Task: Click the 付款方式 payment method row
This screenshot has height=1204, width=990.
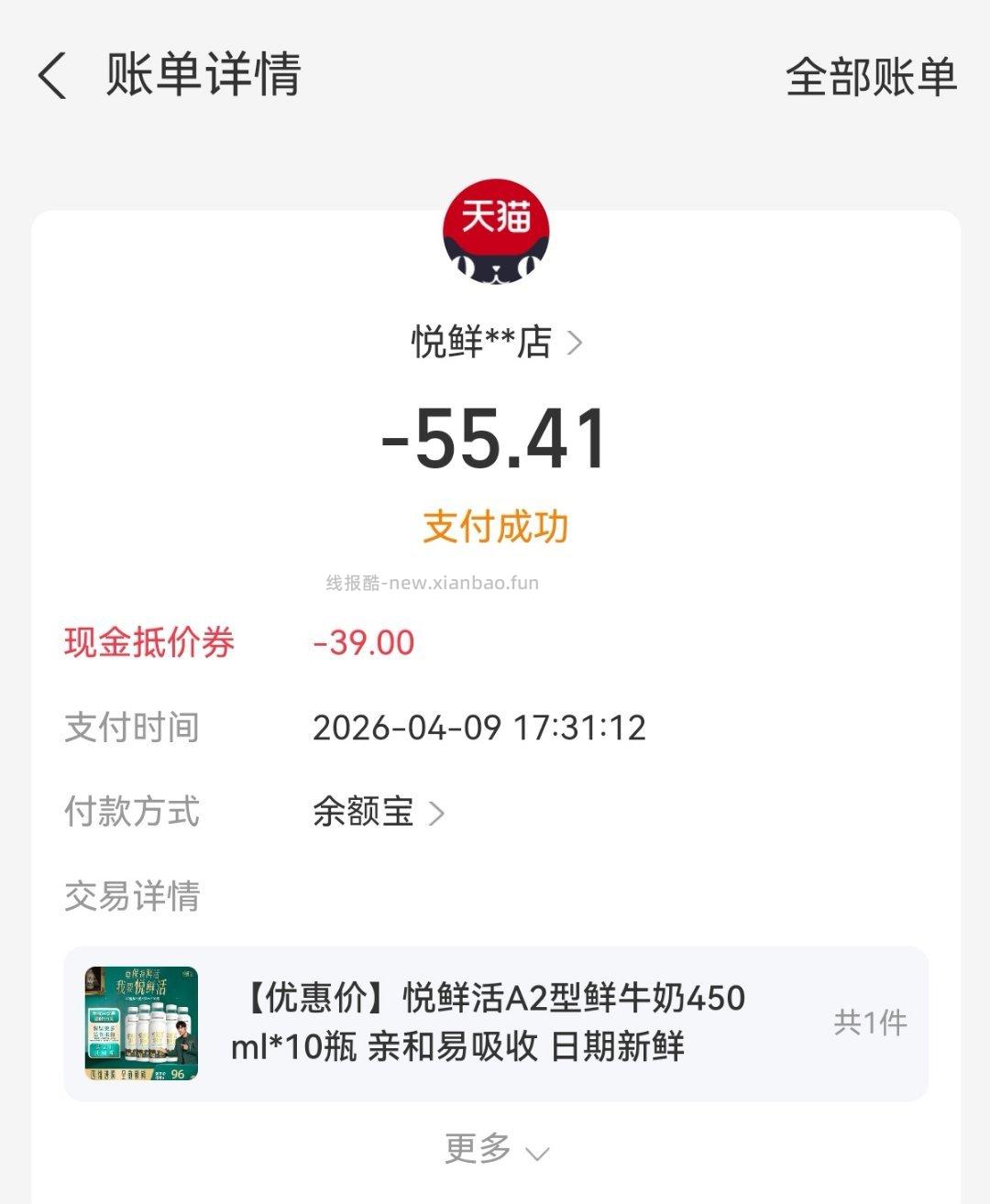Action: (x=128, y=810)
